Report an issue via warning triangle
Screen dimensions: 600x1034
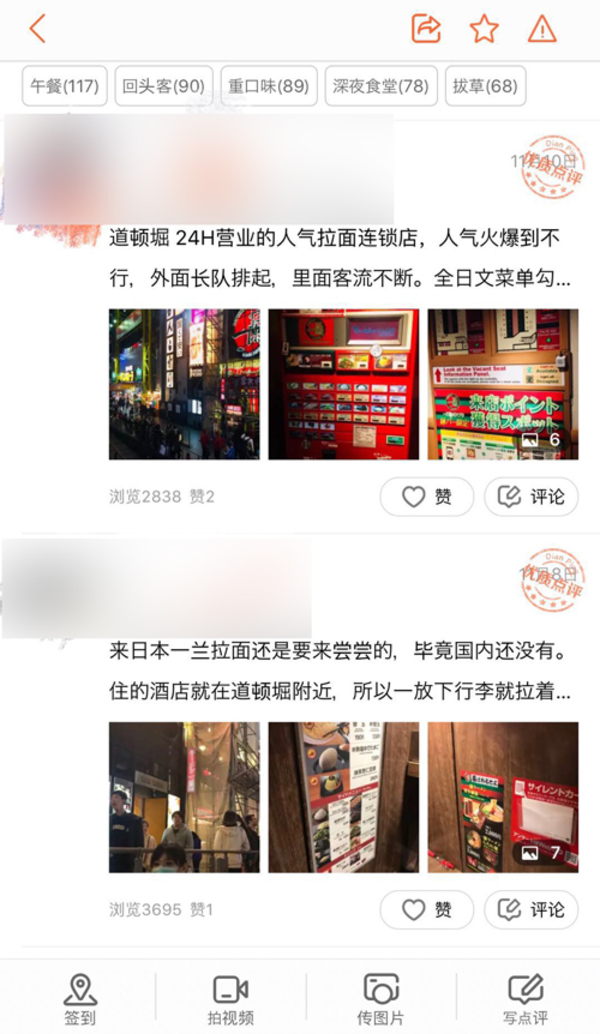pyautogui.click(x=542, y=29)
